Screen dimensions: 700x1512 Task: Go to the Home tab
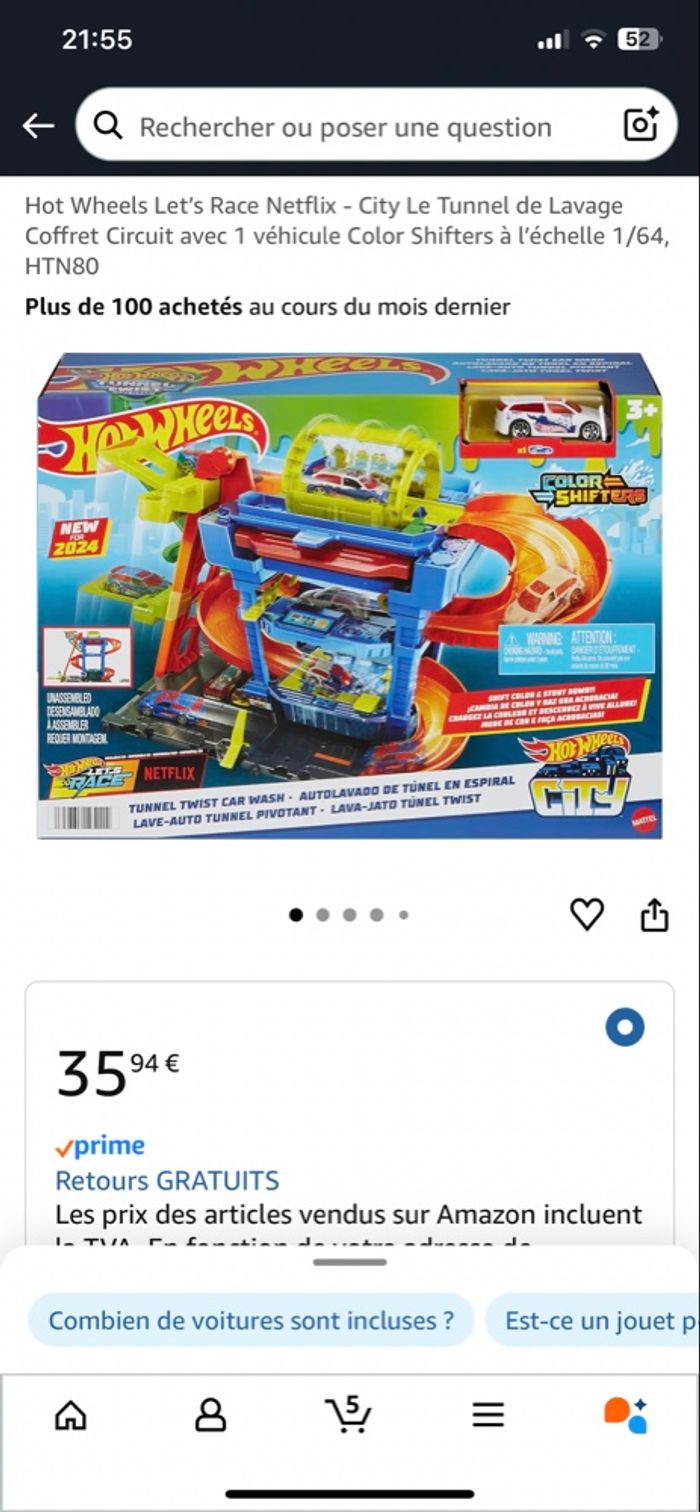[70, 1414]
